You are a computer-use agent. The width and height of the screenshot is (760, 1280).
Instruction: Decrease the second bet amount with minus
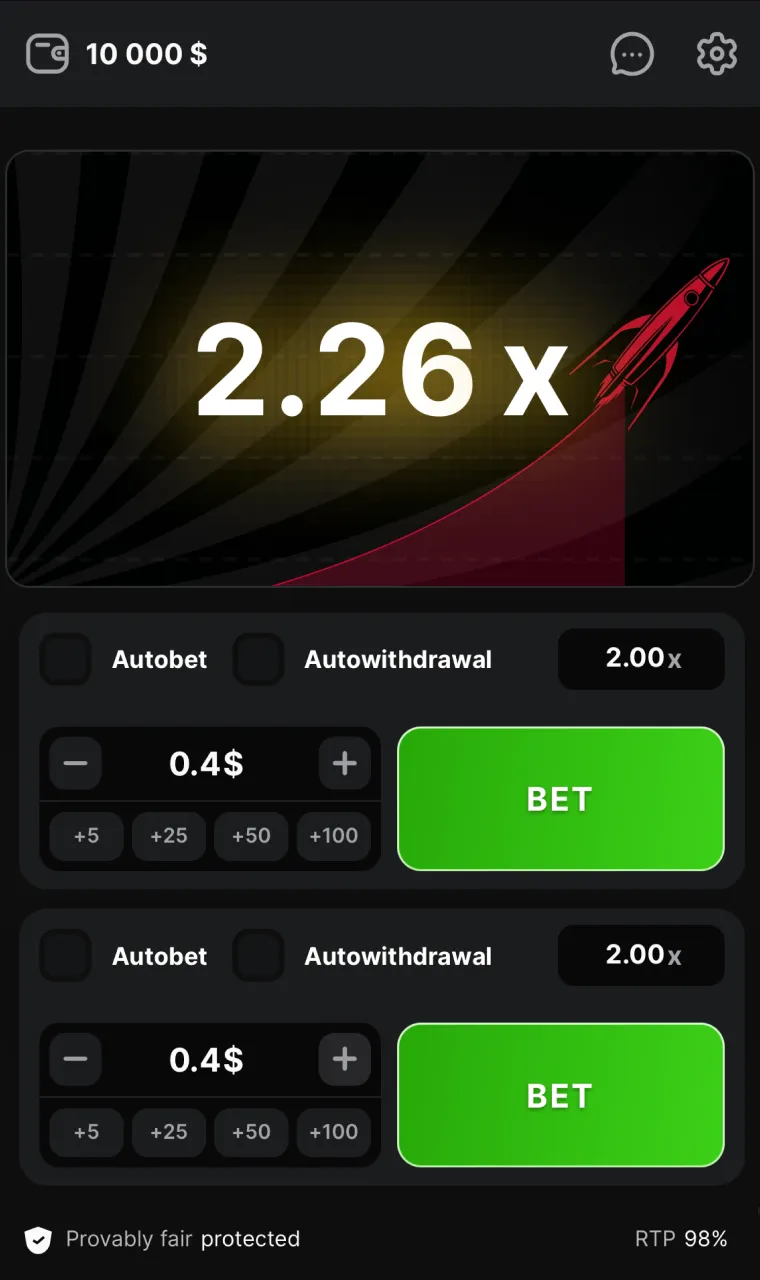(76, 1060)
